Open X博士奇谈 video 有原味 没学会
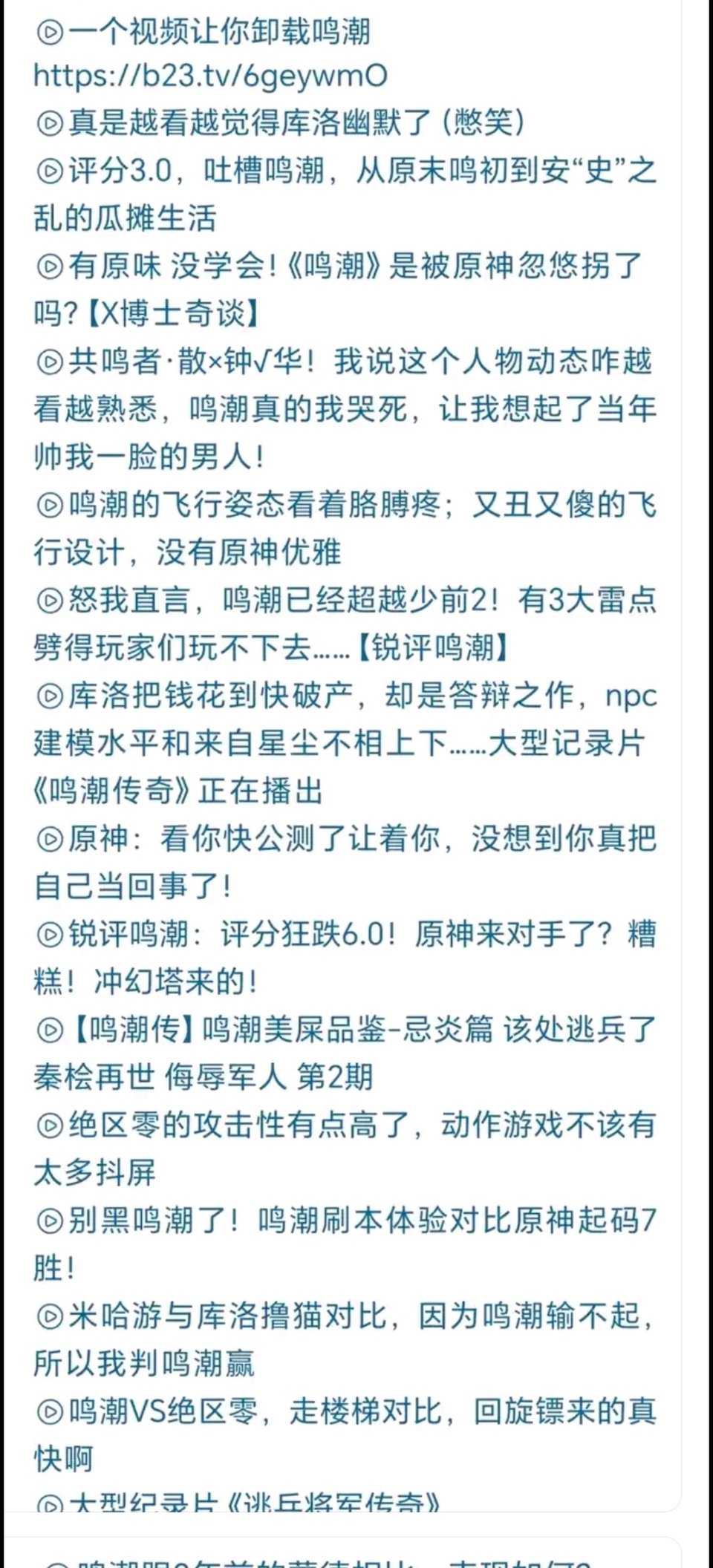The width and height of the screenshot is (713, 1568). tap(338, 290)
